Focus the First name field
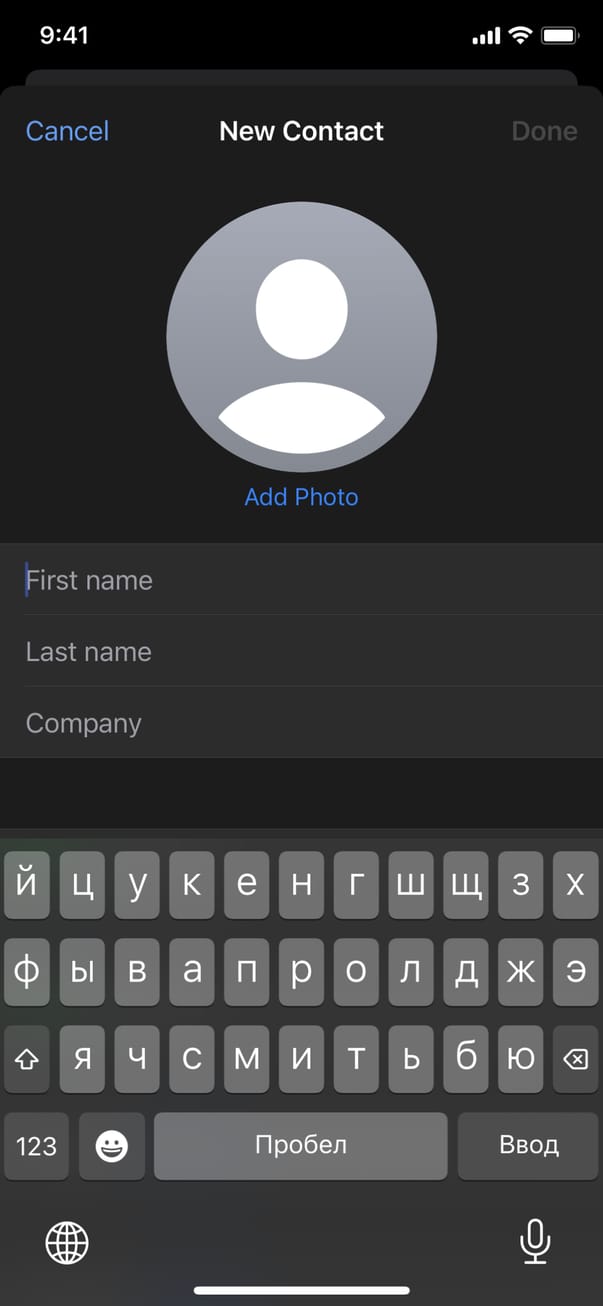This screenshot has width=603, height=1306. (x=300, y=580)
